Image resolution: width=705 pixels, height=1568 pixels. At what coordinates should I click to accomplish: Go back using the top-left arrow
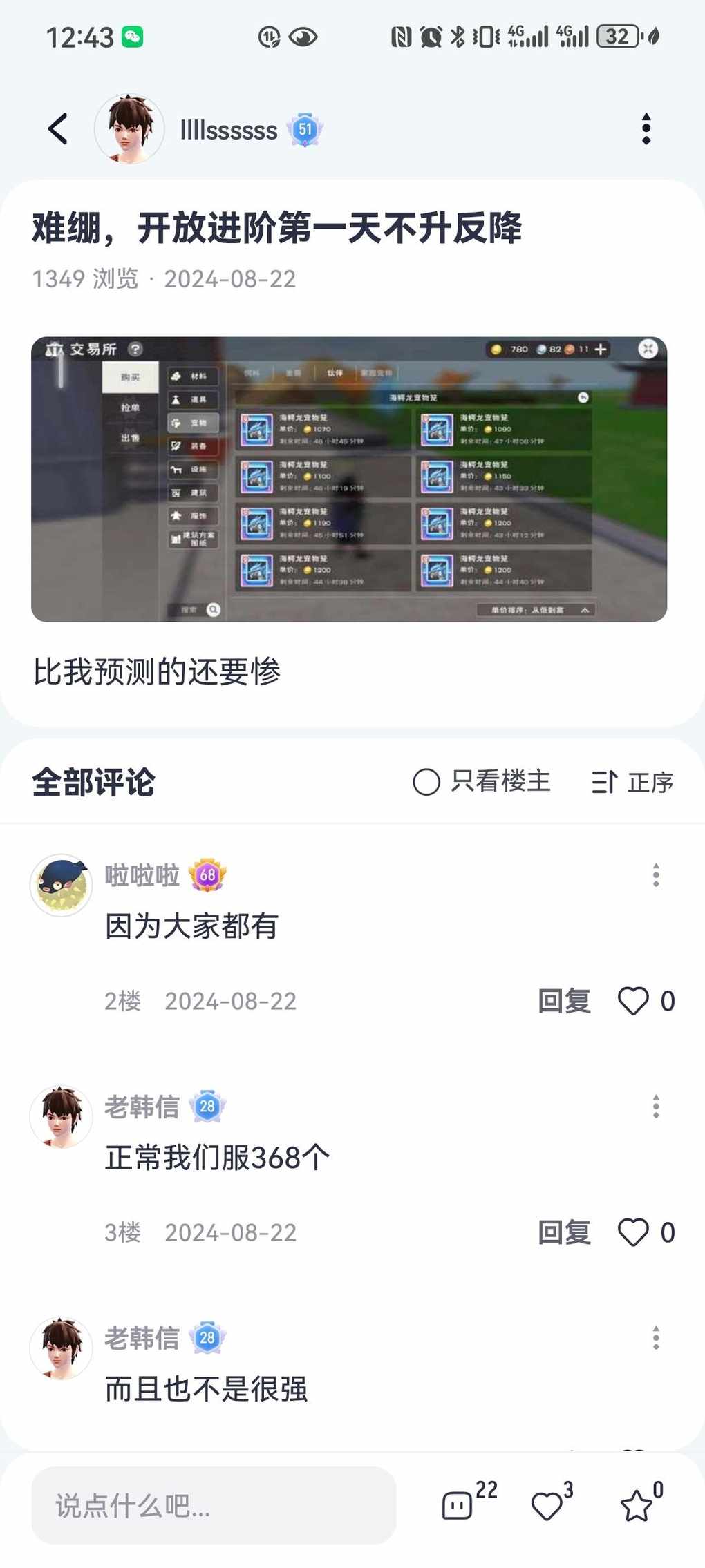58,129
